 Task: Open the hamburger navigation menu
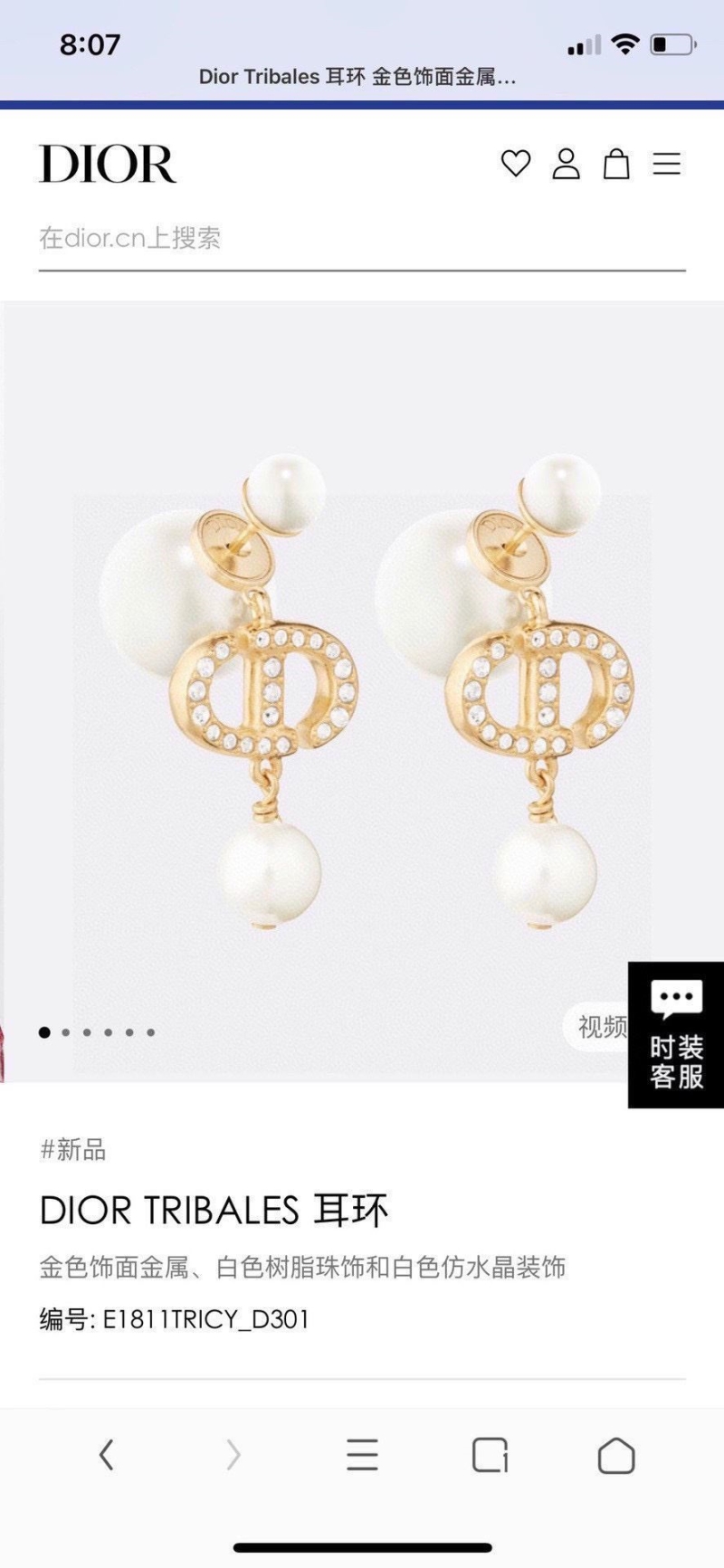click(x=668, y=166)
